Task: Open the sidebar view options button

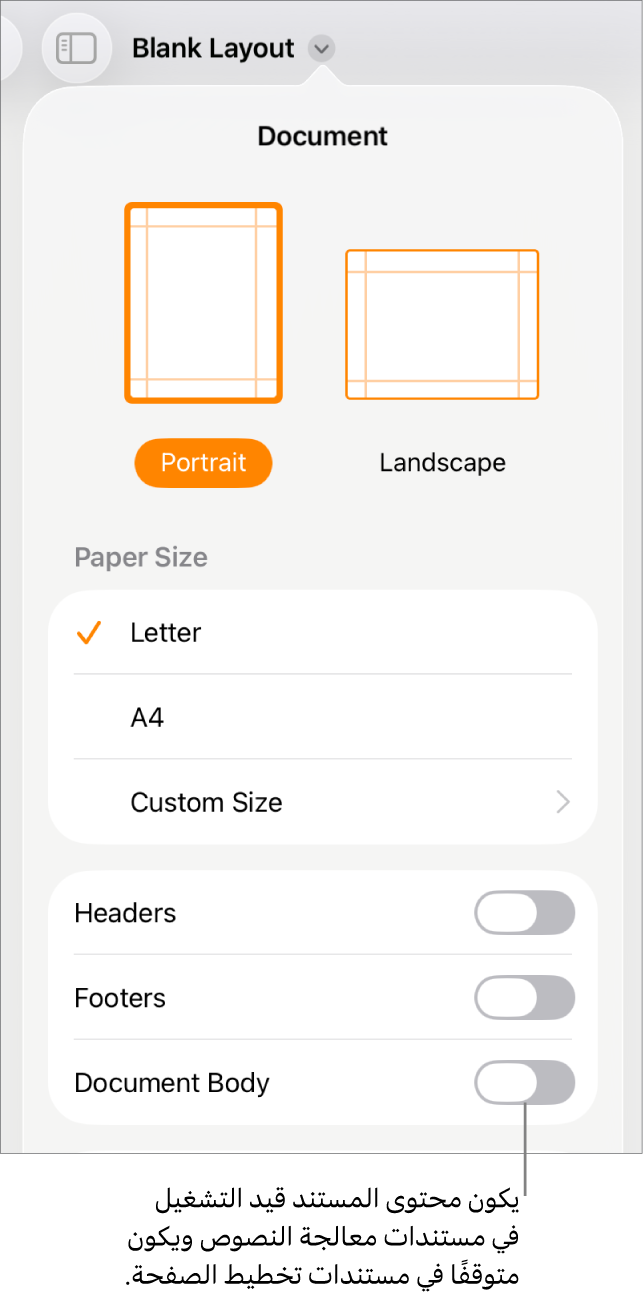Action: [x=76, y=48]
